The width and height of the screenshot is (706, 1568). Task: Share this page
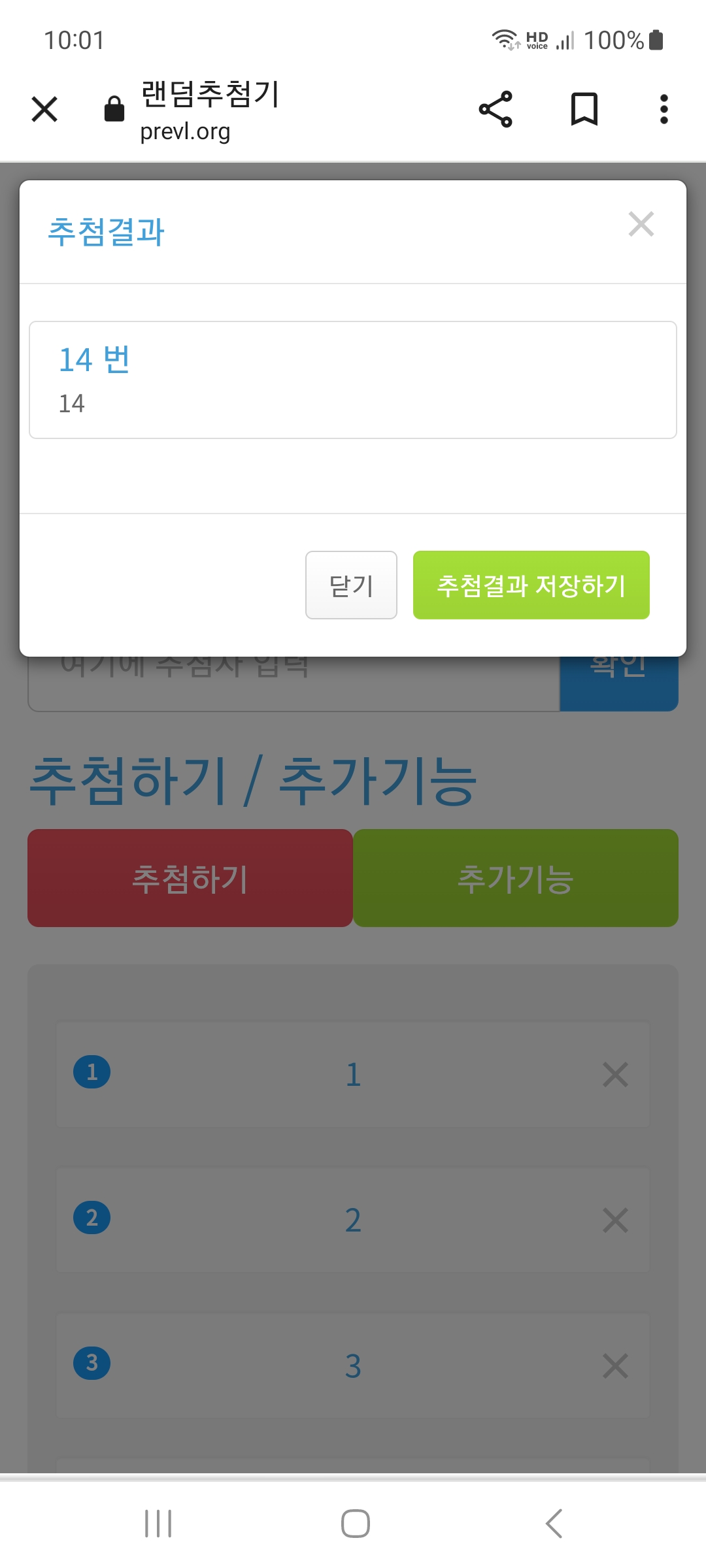tap(496, 109)
